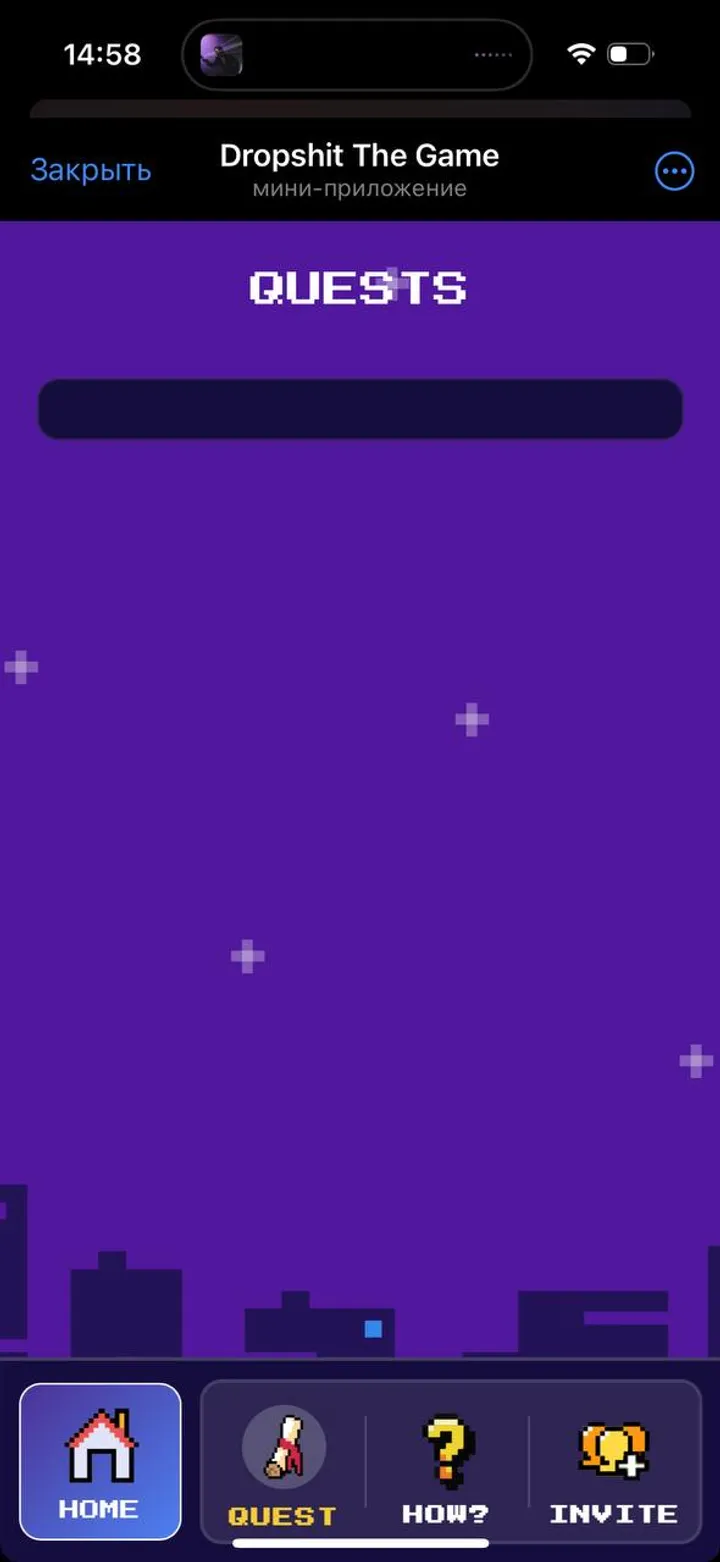Screen dimensions: 720x1562
Task: Tap the Dropshit The Game title
Action: 360,156
